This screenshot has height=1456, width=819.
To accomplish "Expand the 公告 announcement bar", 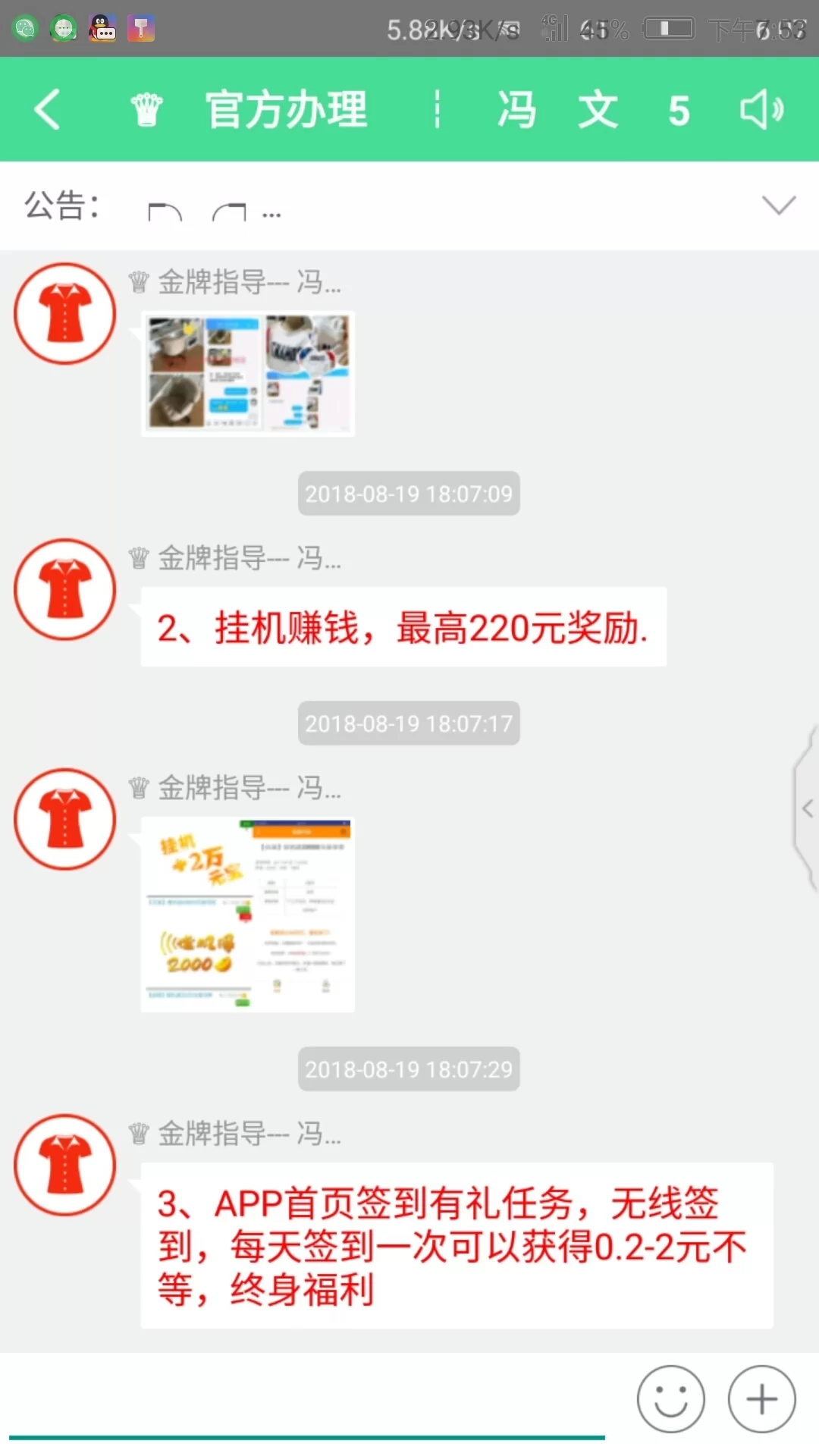I will pyautogui.click(x=778, y=205).
